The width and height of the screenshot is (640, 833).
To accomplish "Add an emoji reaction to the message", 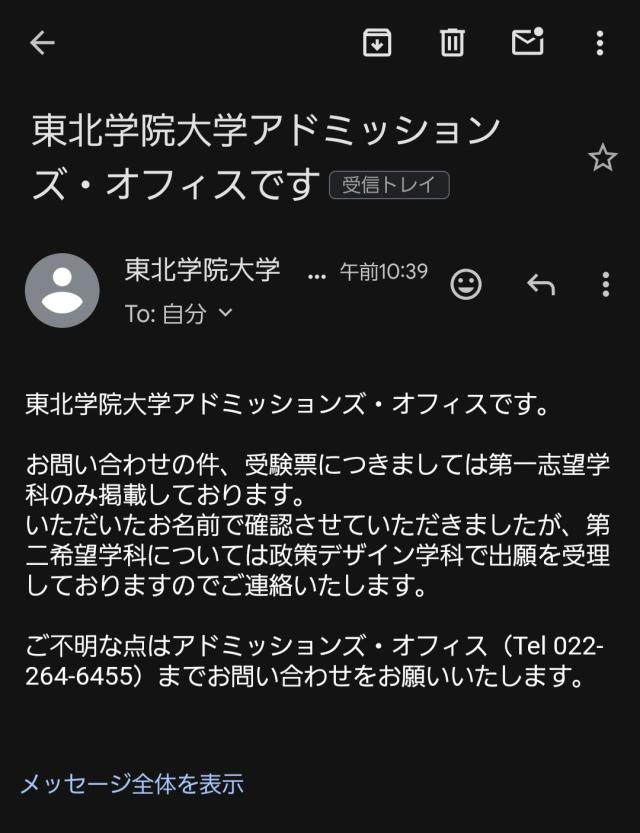I will 466,285.
